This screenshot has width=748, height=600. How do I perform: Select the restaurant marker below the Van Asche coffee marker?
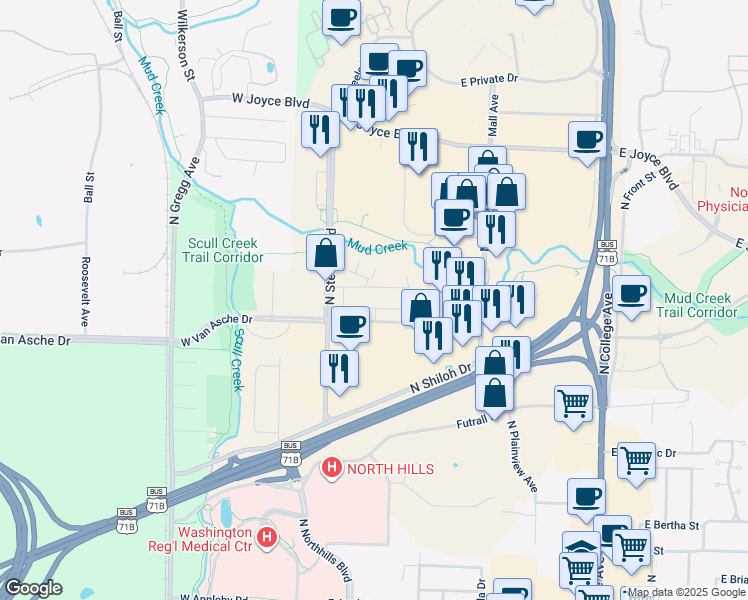[339, 370]
